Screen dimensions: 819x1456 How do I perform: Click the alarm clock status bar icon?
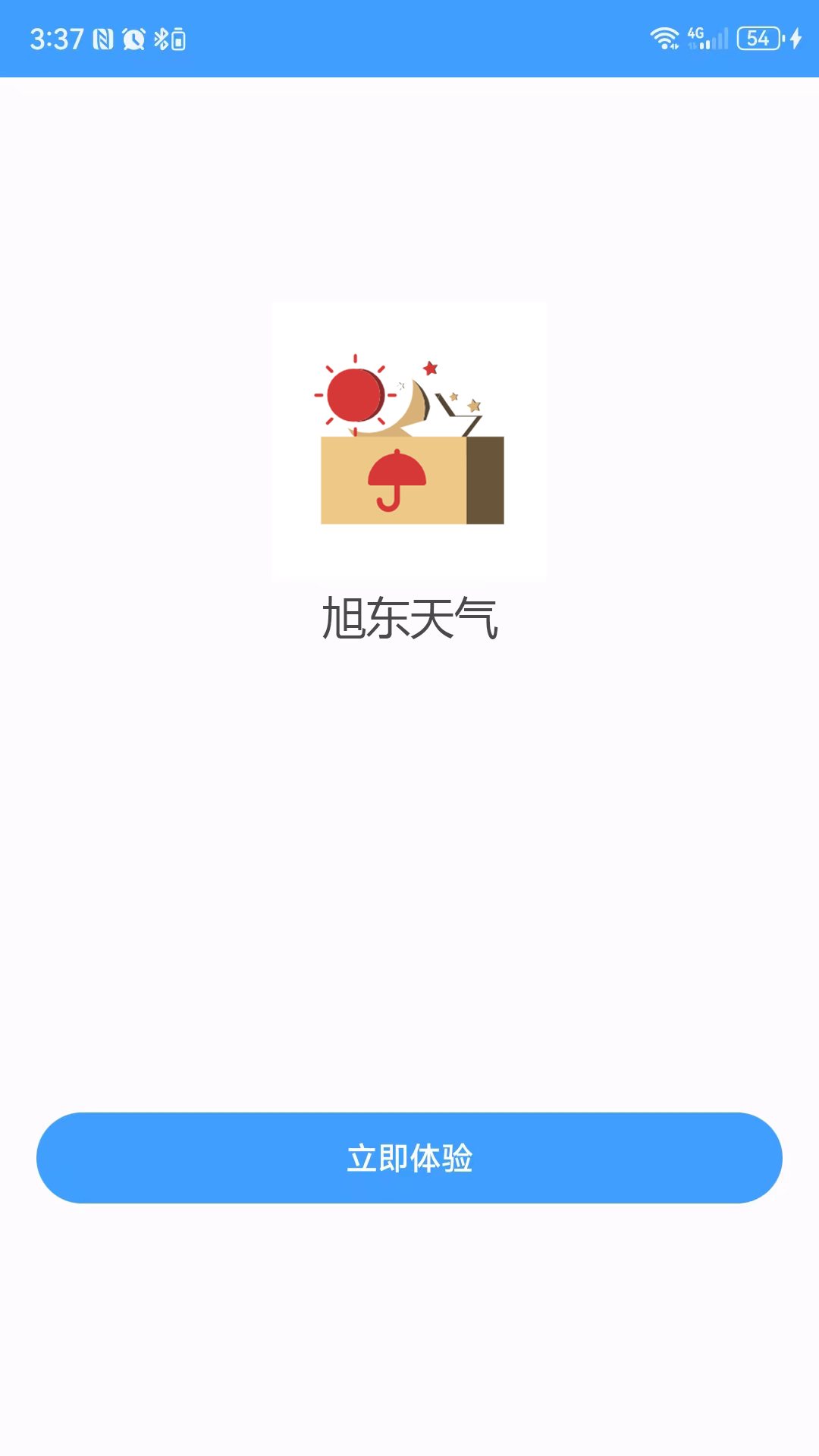pyautogui.click(x=133, y=38)
